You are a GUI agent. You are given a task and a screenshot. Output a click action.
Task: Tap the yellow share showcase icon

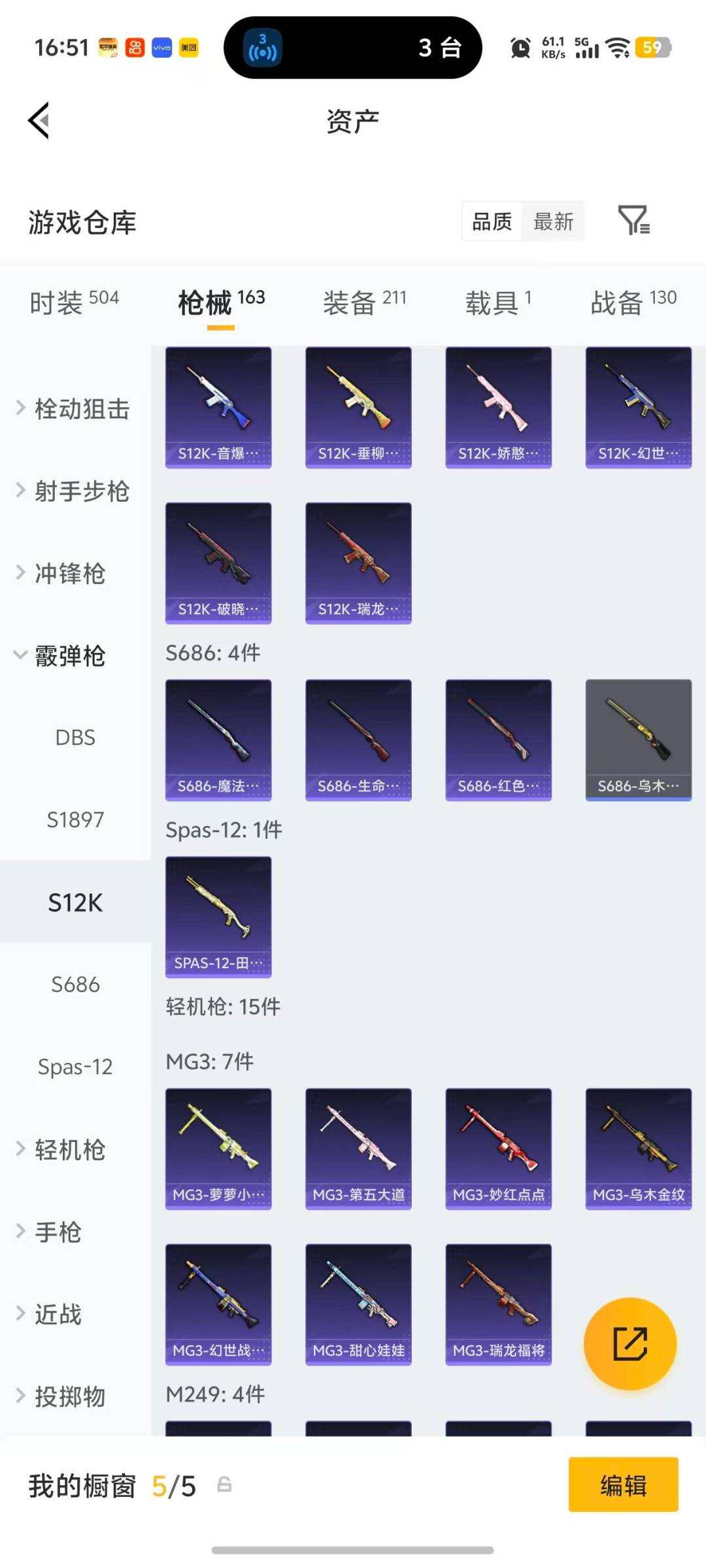pos(630,1344)
